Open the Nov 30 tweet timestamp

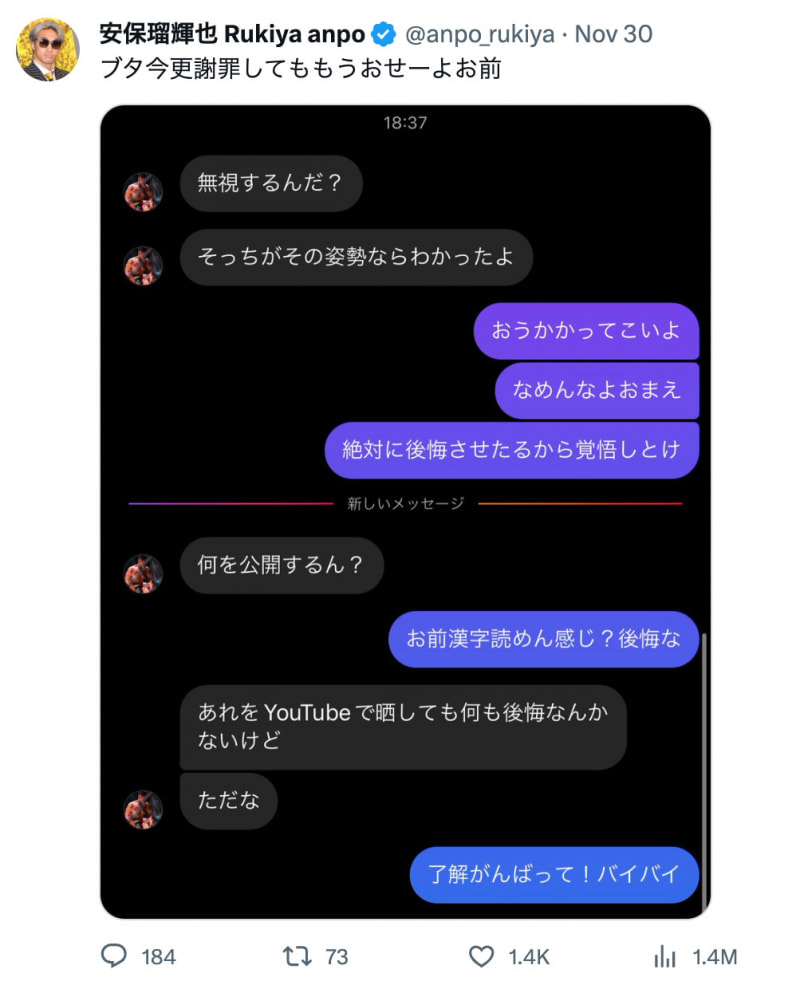click(613, 34)
